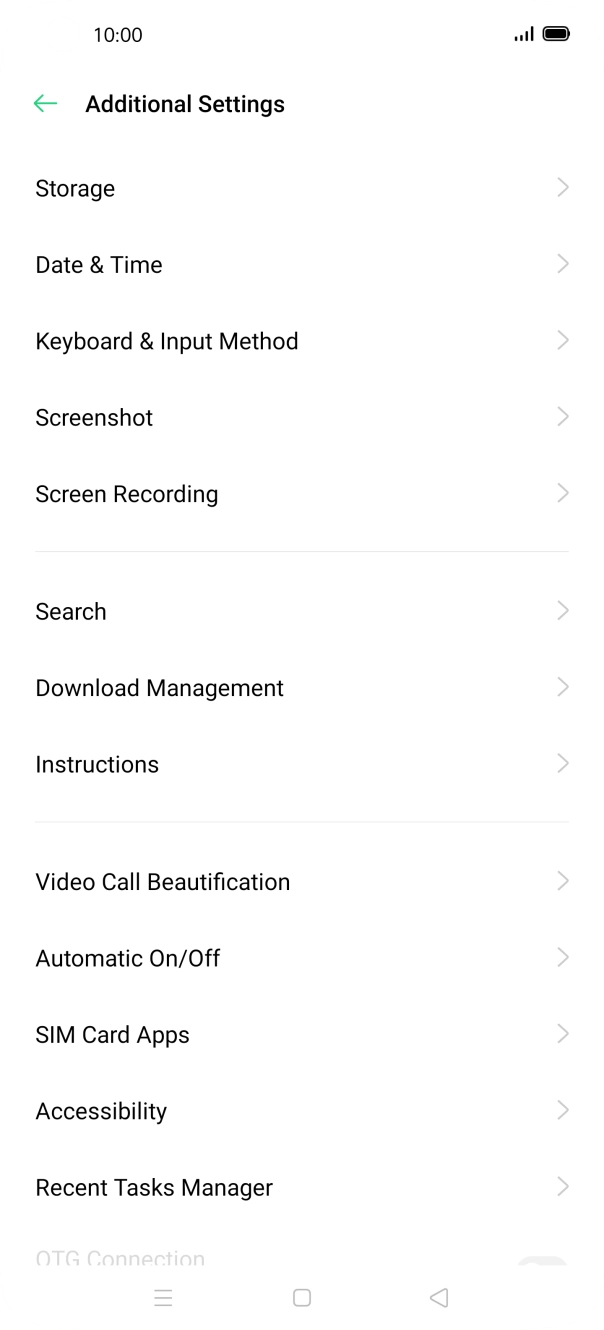Open Recent Tasks Manager

[x=300, y=1188]
